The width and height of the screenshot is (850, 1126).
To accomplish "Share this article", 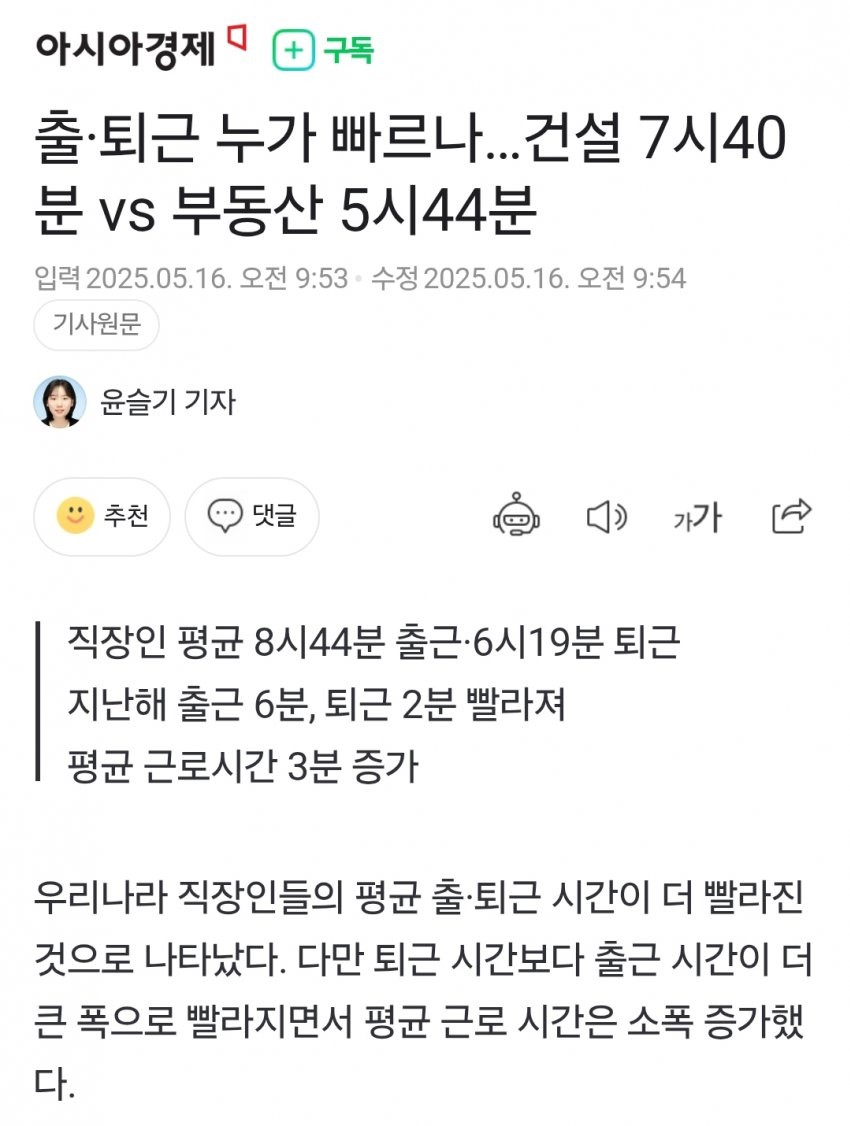I will pos(791,517).
